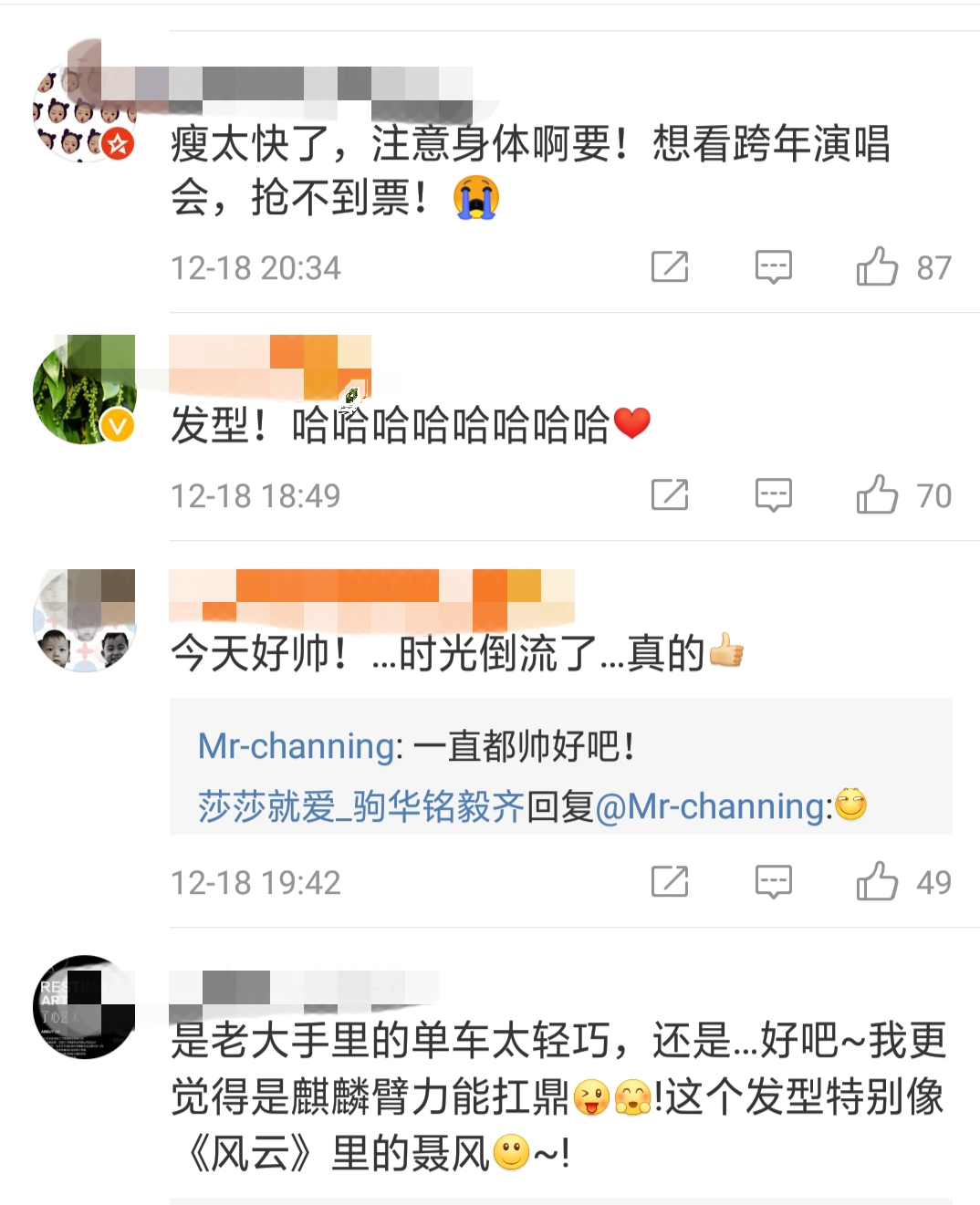
Task: Open avatar of the 今天好帅 commenter
Action: pyautogui.click(x=84, y=621)
